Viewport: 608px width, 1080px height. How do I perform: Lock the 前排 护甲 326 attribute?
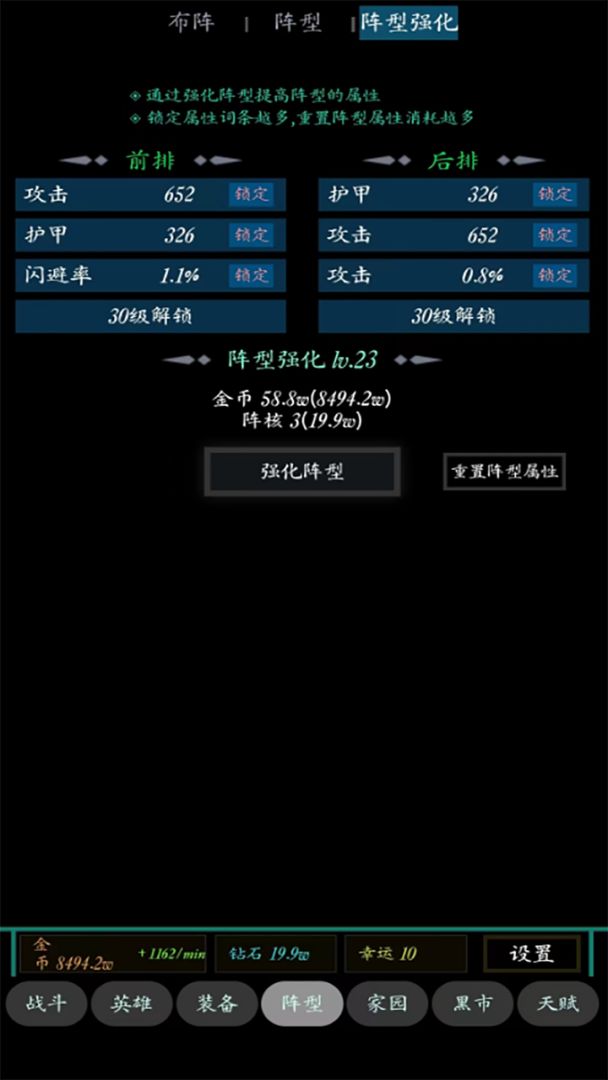tap(252, 235)
